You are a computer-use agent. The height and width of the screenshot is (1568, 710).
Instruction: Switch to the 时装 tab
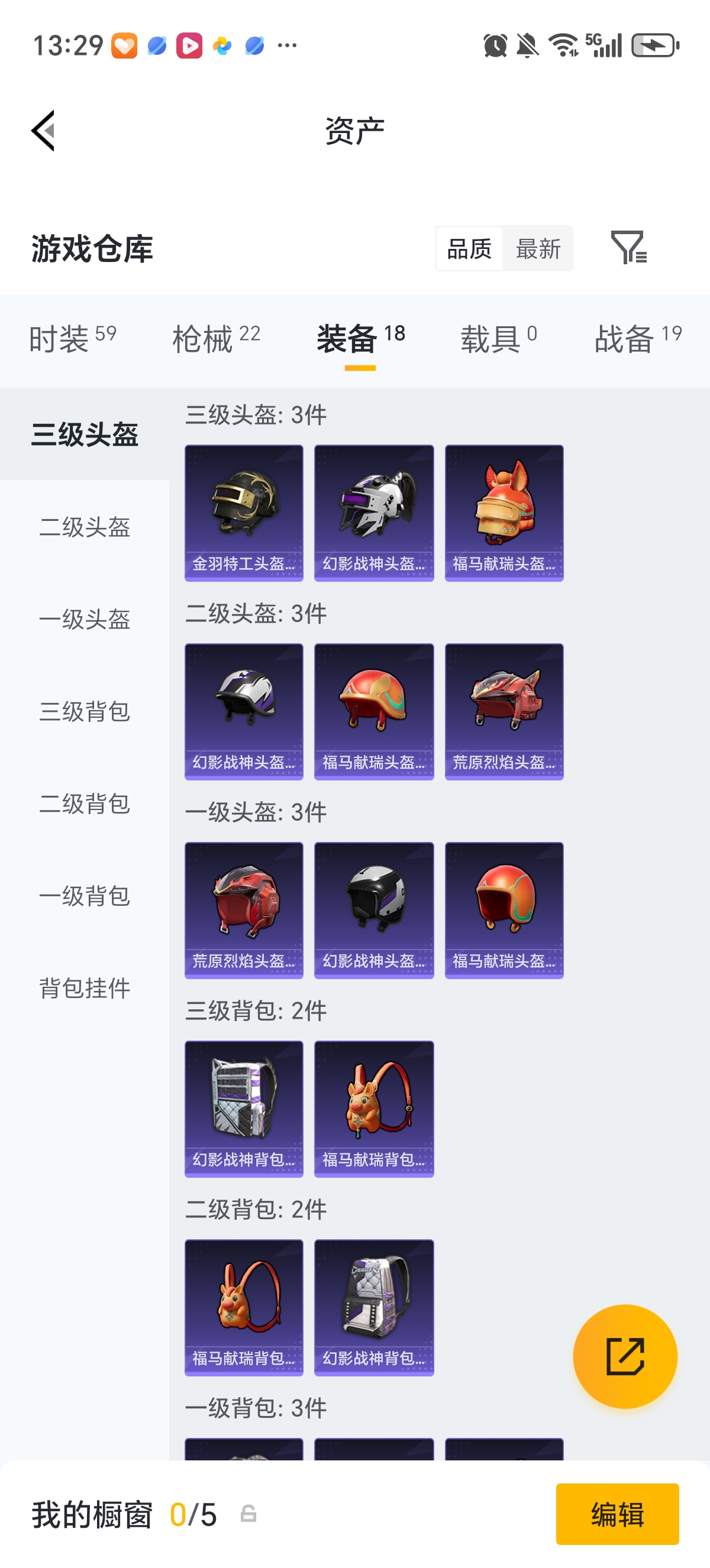pos(72,338)
